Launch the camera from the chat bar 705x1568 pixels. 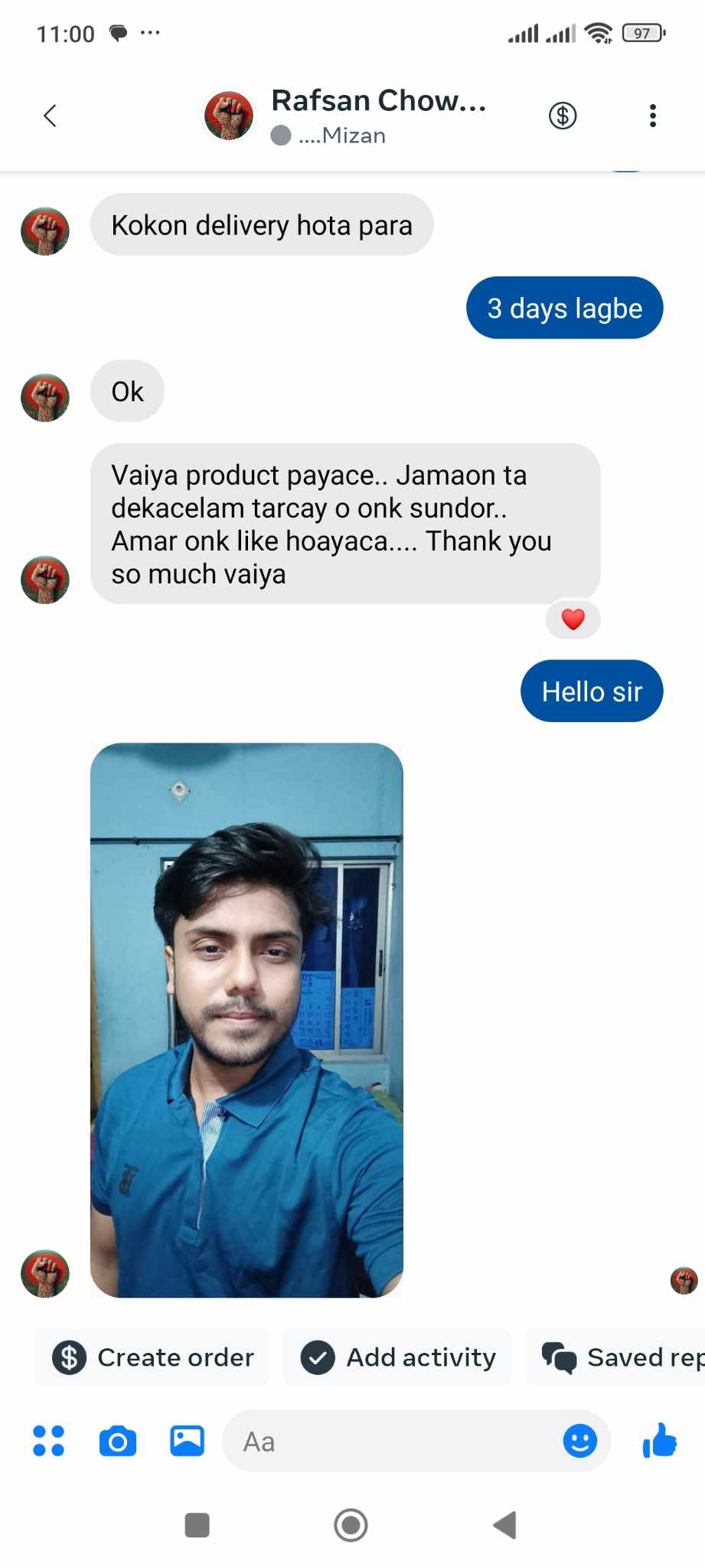[118, 1441]
